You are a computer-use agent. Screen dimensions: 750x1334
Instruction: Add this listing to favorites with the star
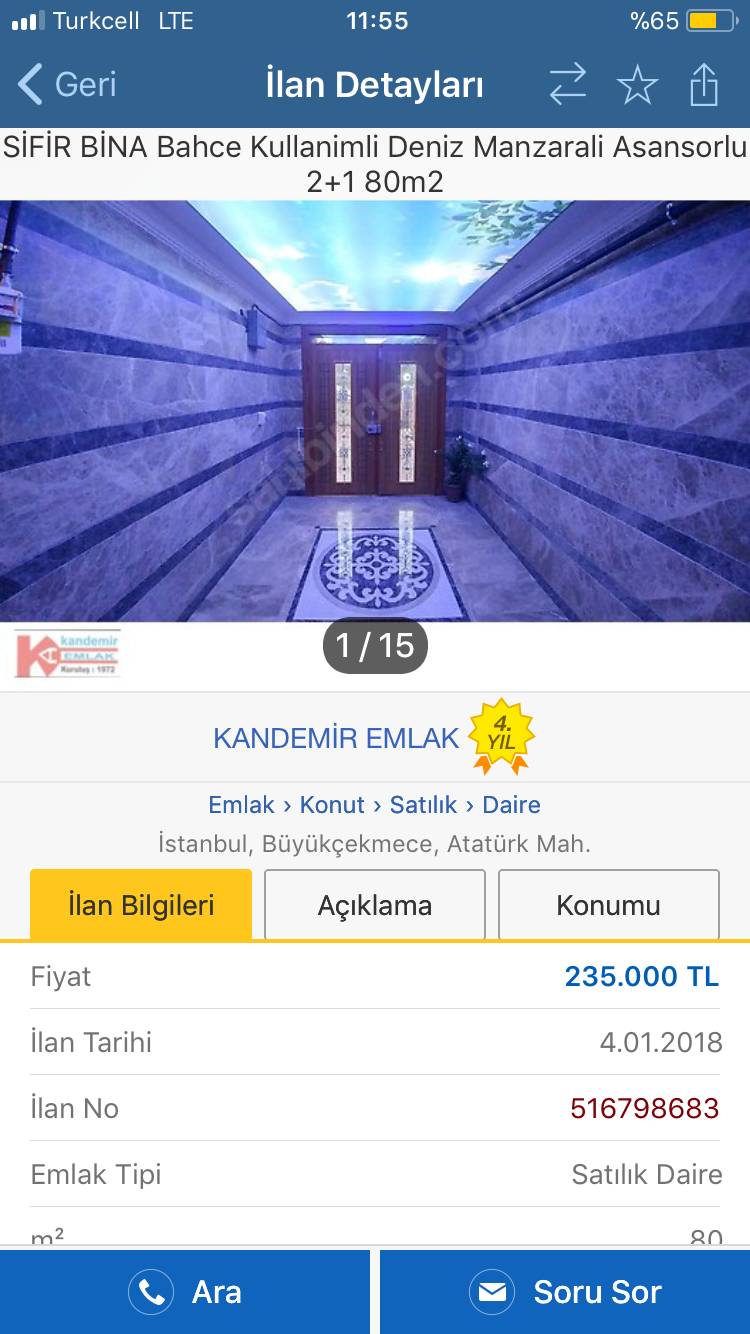(637, 85)
